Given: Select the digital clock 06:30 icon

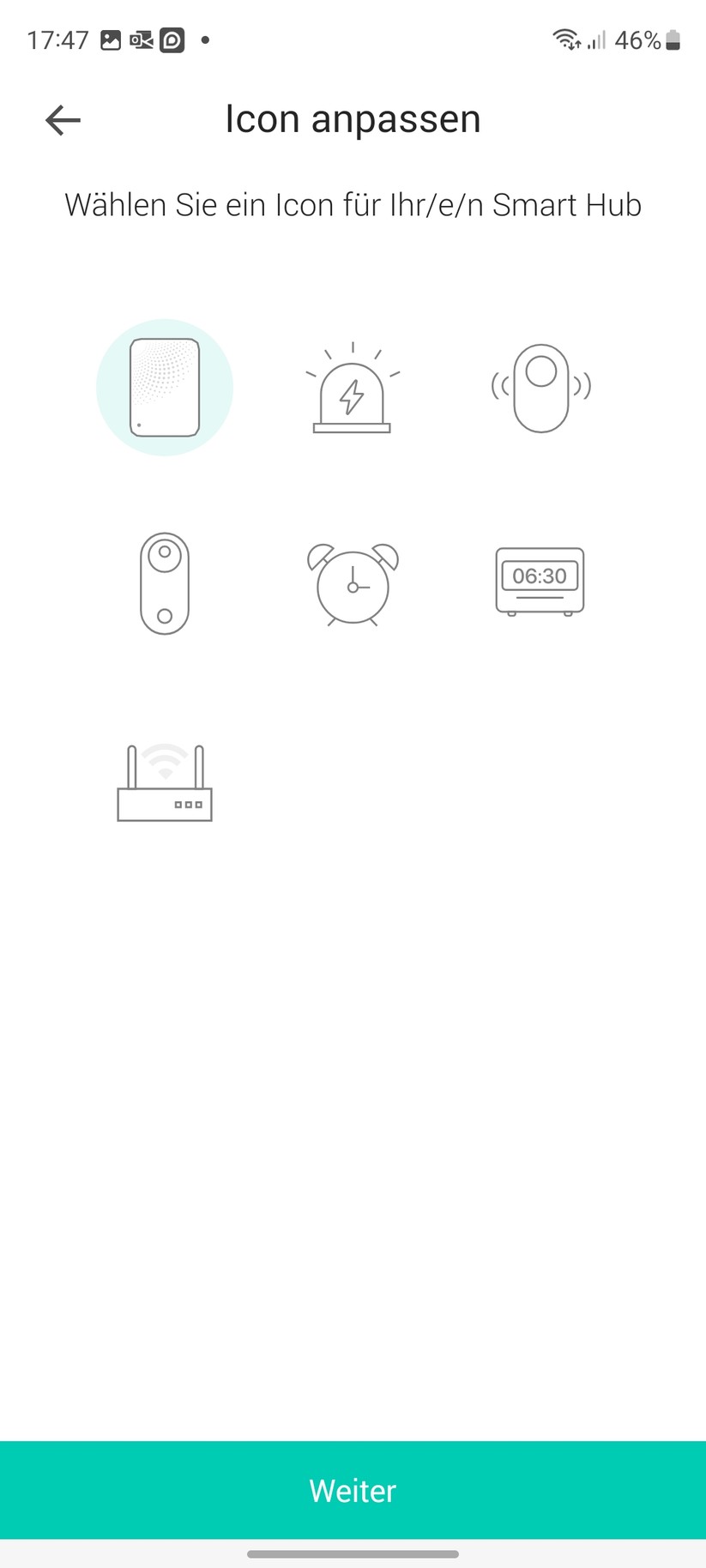Looking at the screenshot, I should tap(540, 582).
